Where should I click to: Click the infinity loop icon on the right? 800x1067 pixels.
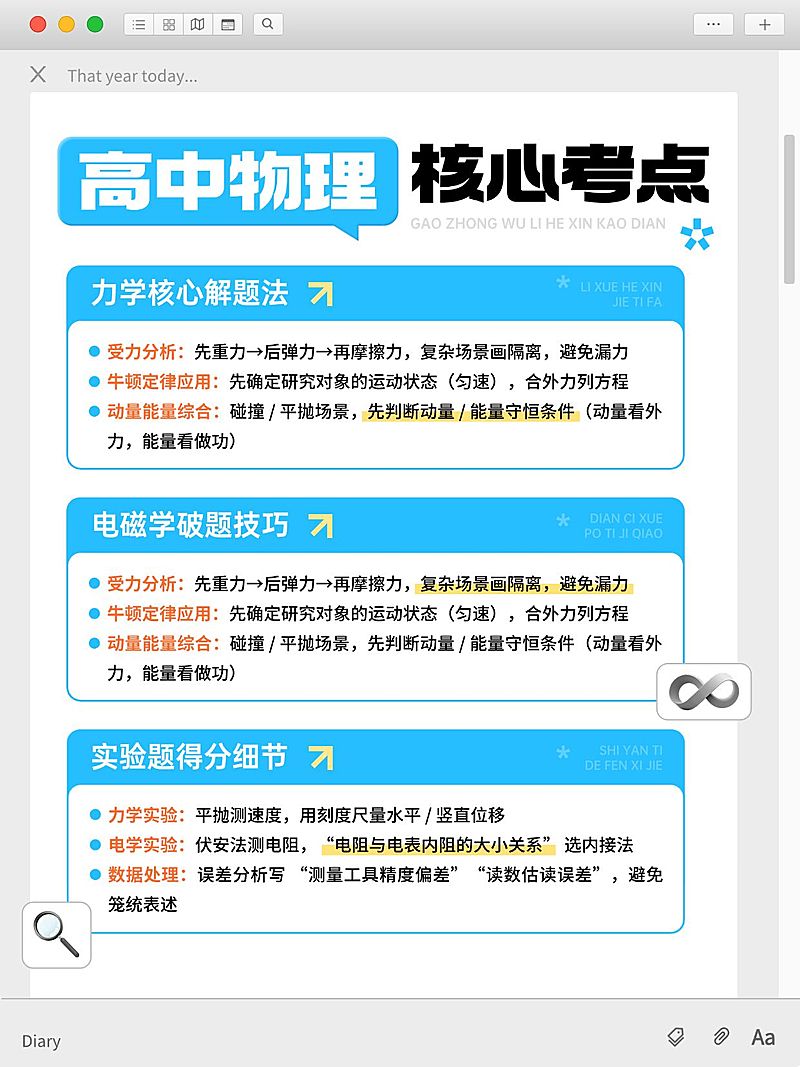pos(703,692)
